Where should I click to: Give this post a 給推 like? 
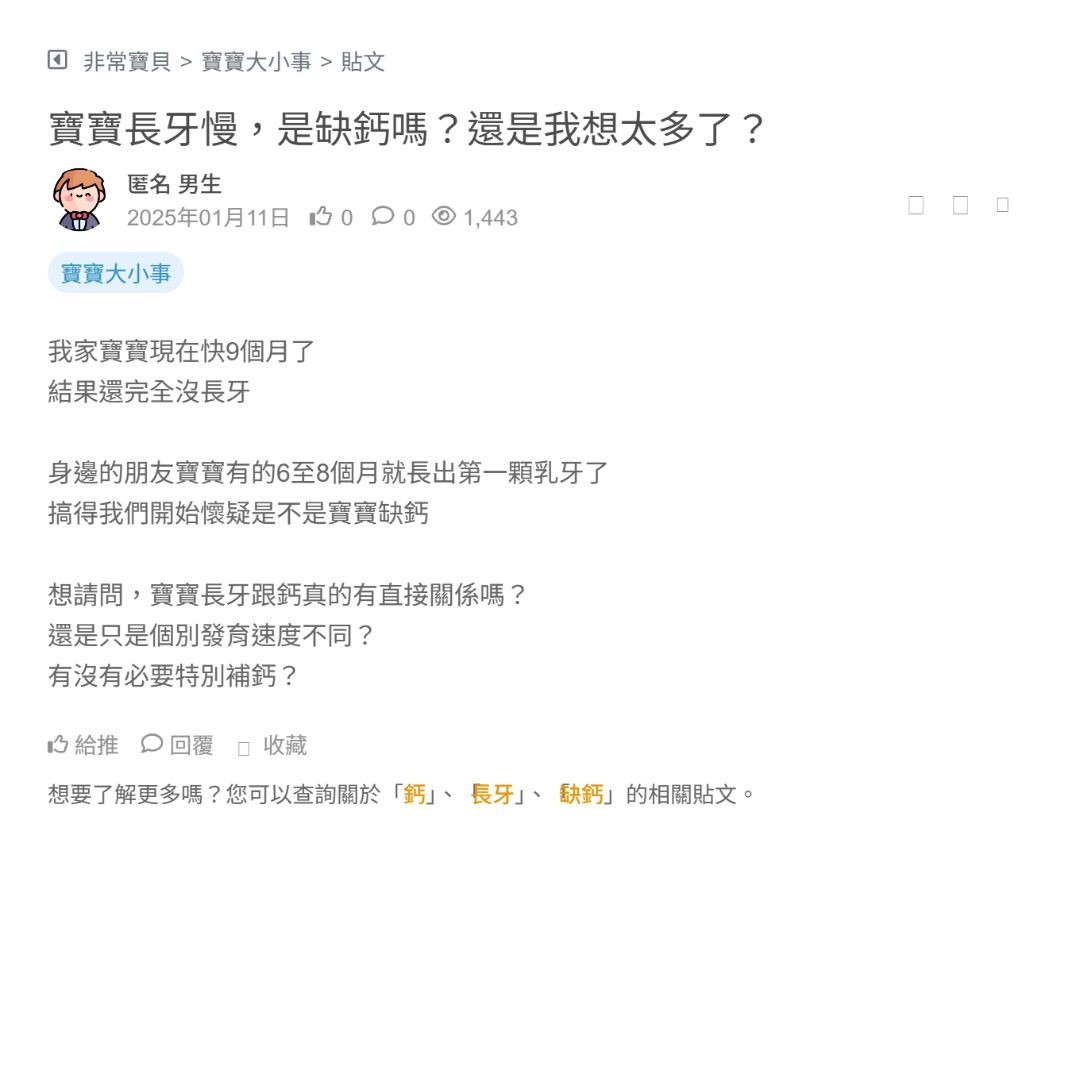click(x=84, y=745)
